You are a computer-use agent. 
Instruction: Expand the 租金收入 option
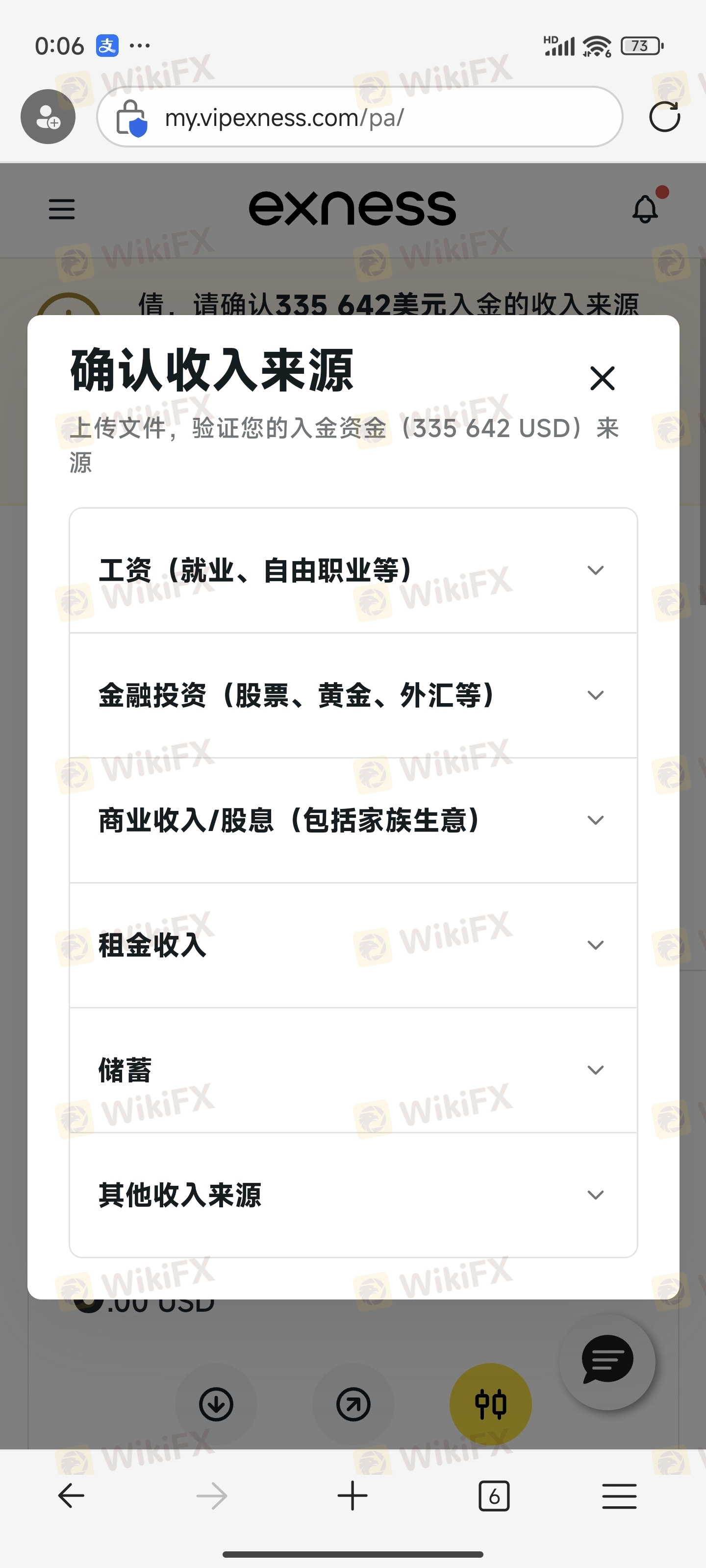coord(353,945)
